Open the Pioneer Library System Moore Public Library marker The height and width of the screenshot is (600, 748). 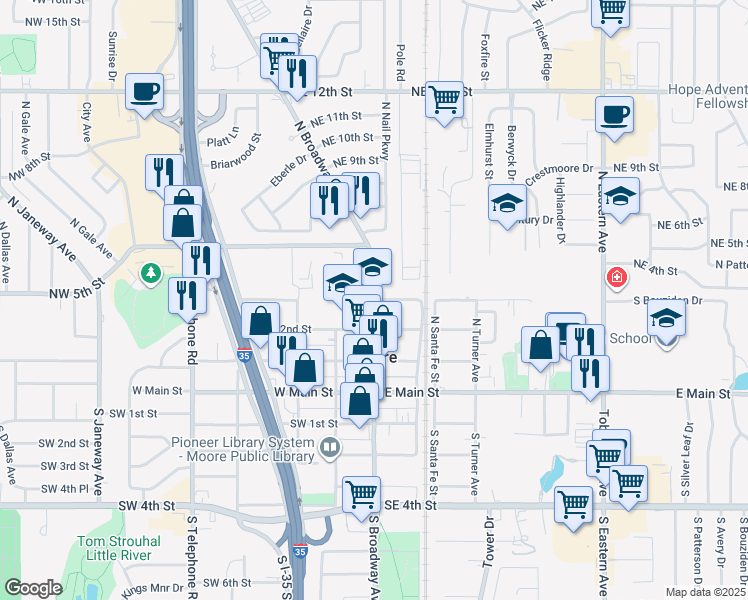(x=329, y=448)
